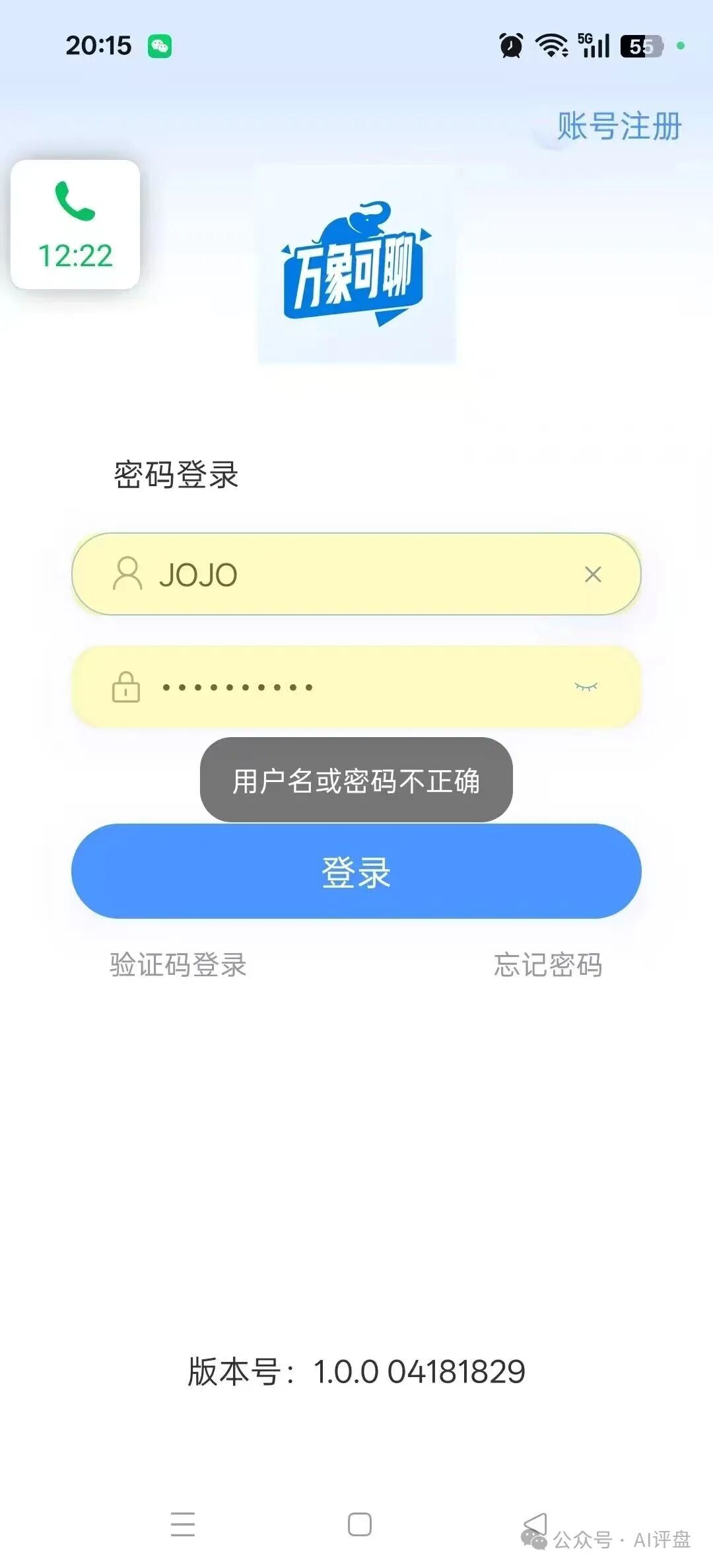Return to the ongoing call bubble
This screenshot has width=713, height=1568.
point(75,225)
